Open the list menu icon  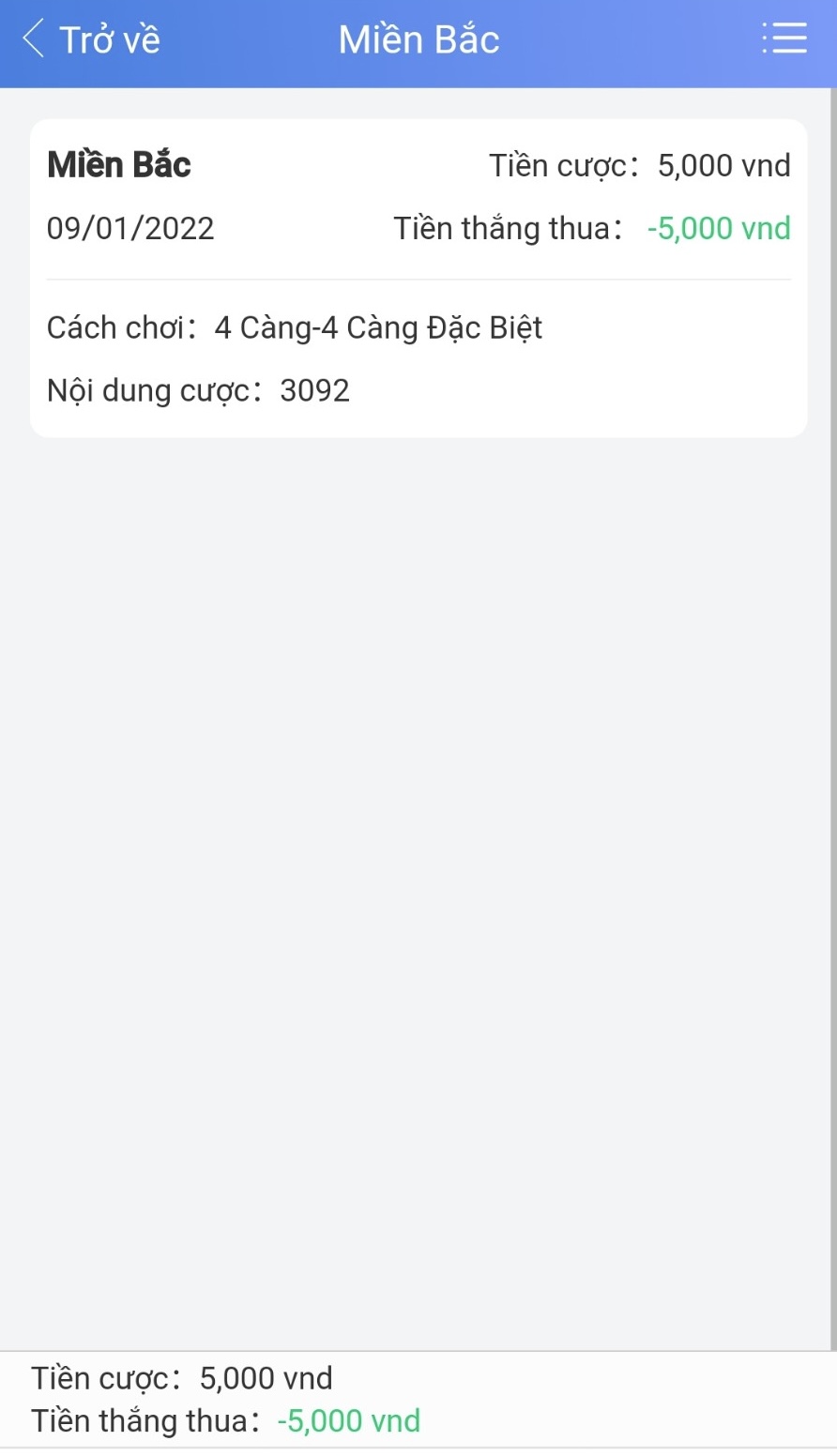tap(784, 38)
